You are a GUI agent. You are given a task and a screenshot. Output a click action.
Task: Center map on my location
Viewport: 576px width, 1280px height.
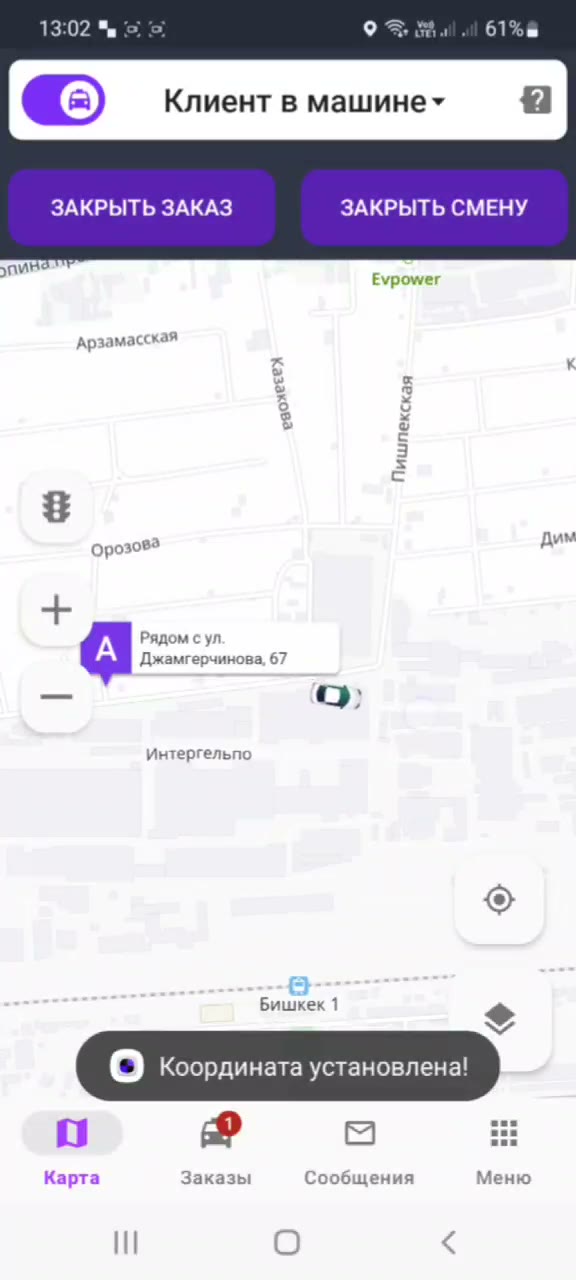[x=499, y=900]
